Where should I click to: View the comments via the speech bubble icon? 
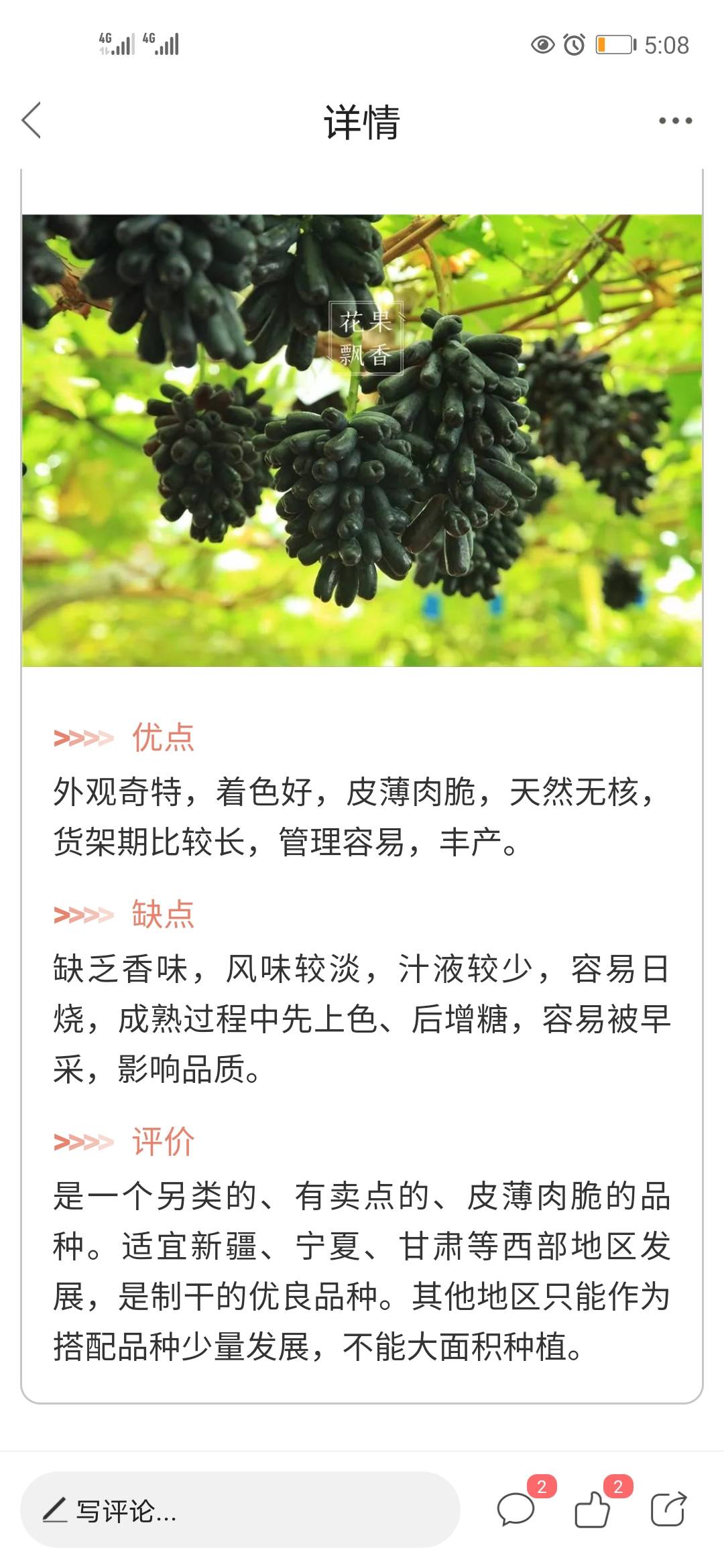pos(516,1510)
